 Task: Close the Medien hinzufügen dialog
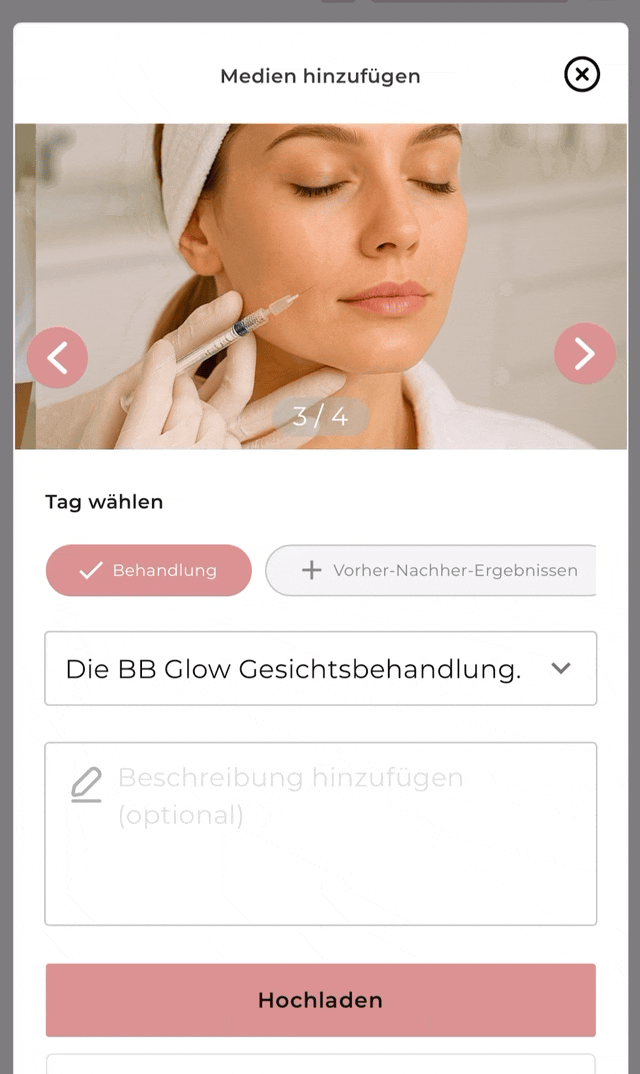(x=581, y=75)
